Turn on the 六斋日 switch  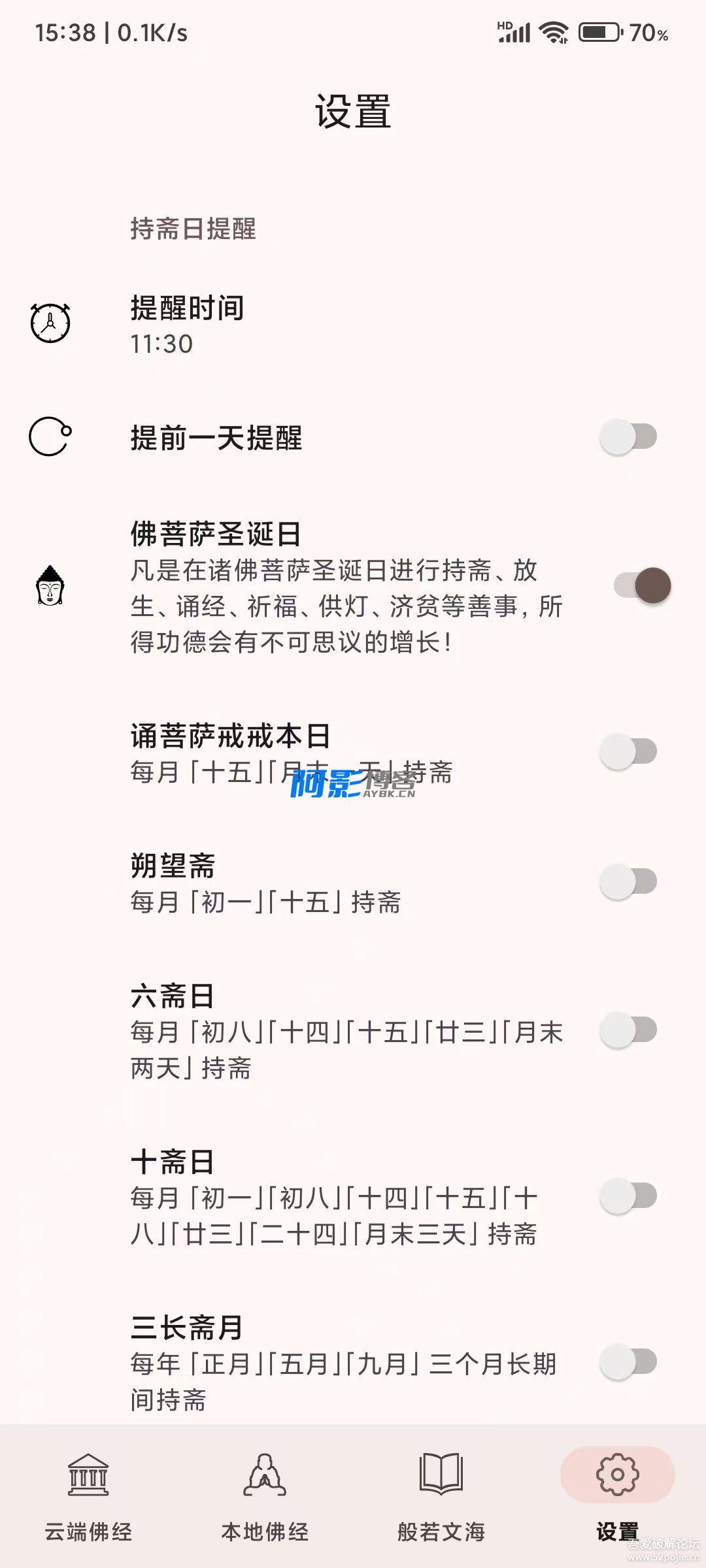tap(629, 1030)
